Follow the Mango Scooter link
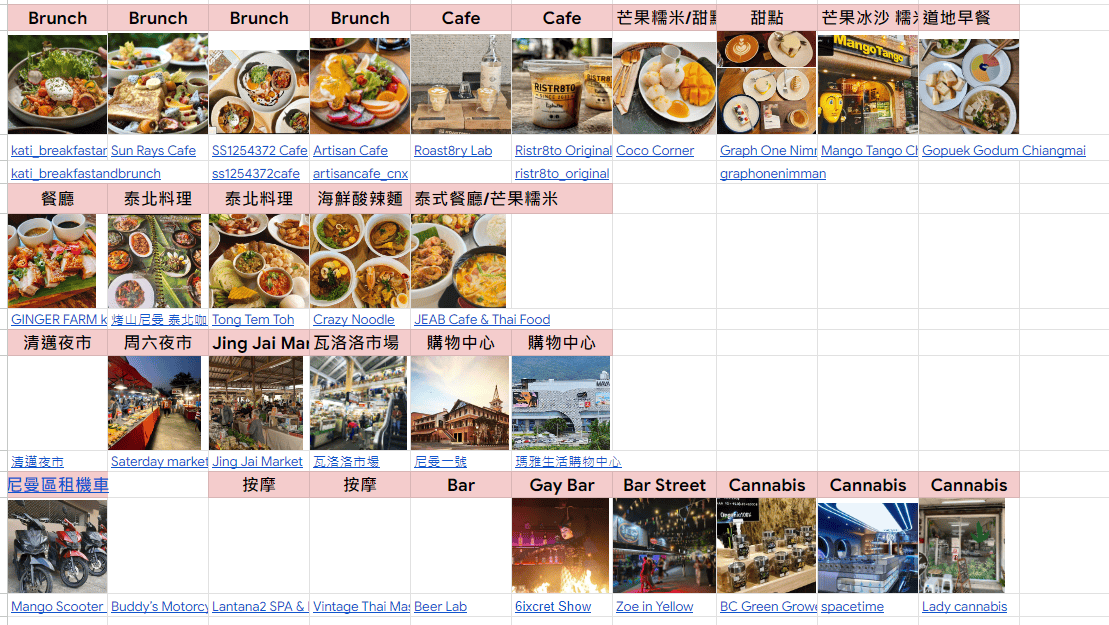 pos(57,607)
